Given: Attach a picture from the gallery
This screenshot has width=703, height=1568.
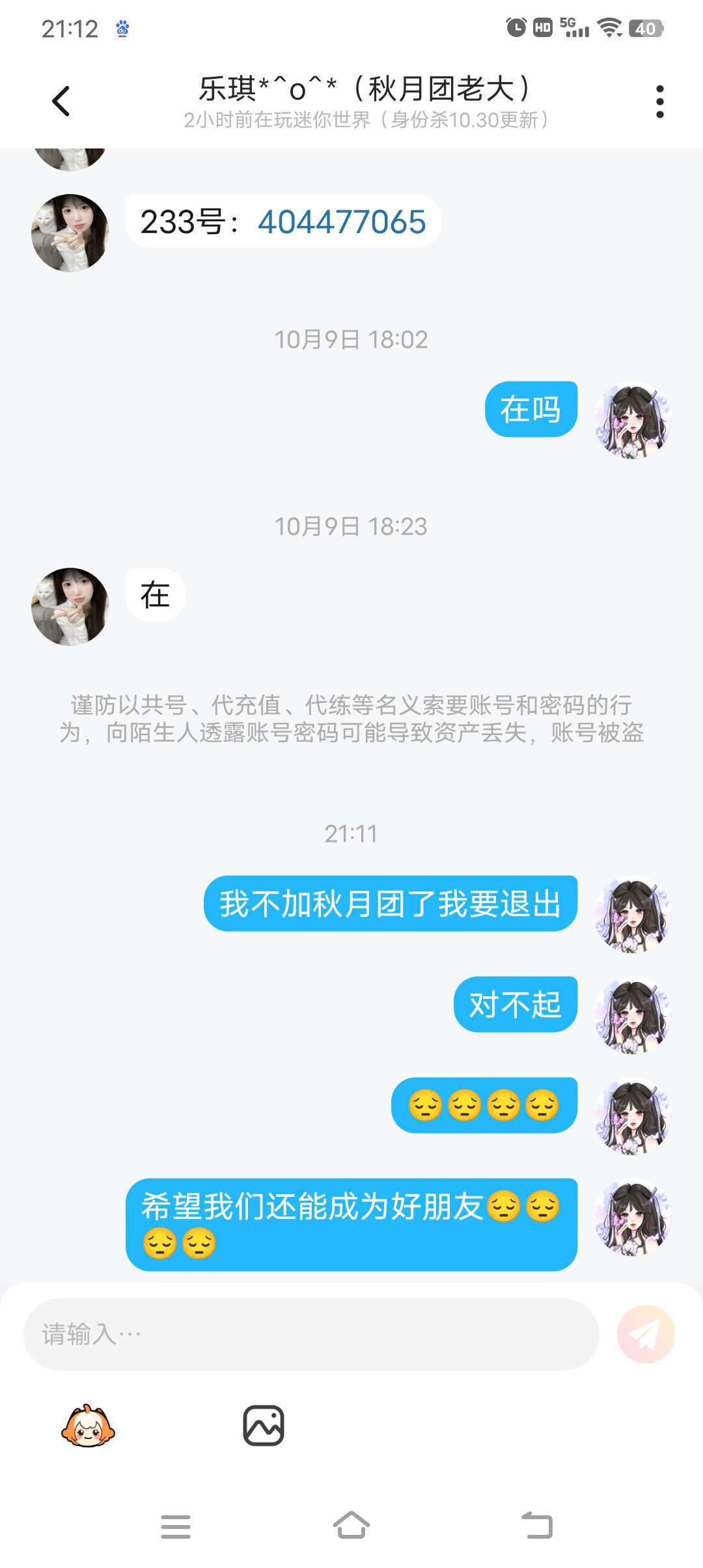Looking at the screenshot, I should click(264, 1425).
